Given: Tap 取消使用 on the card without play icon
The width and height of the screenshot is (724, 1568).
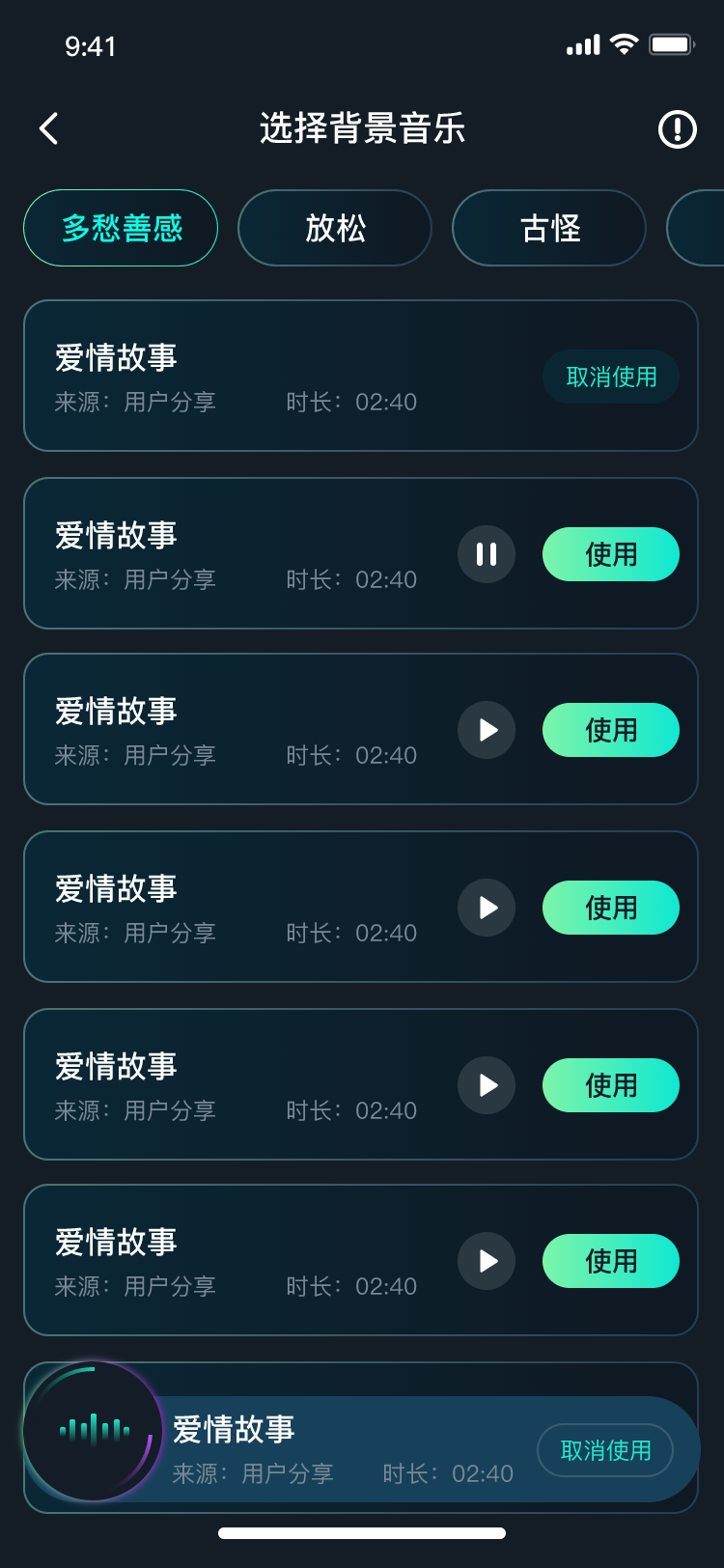Looking at the screenshot, I should (x=611, y=377).
